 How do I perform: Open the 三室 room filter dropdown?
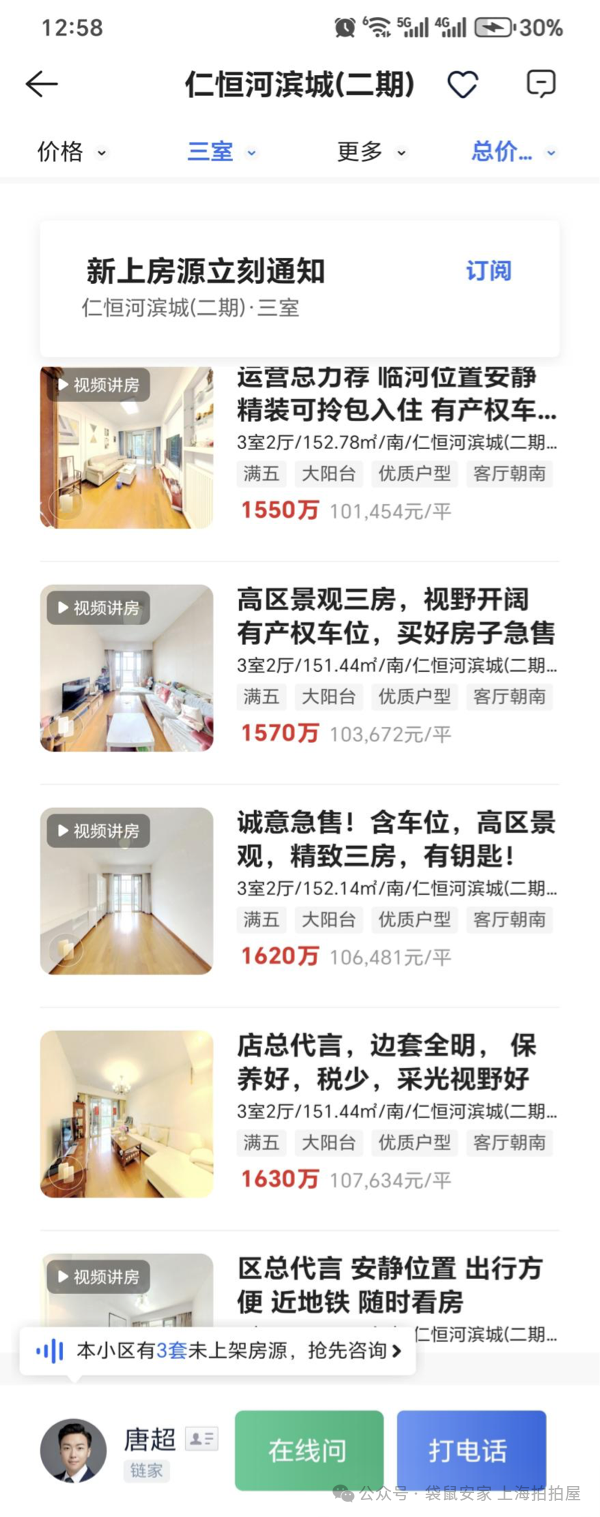pyautogui.click(x=221, y=152)
